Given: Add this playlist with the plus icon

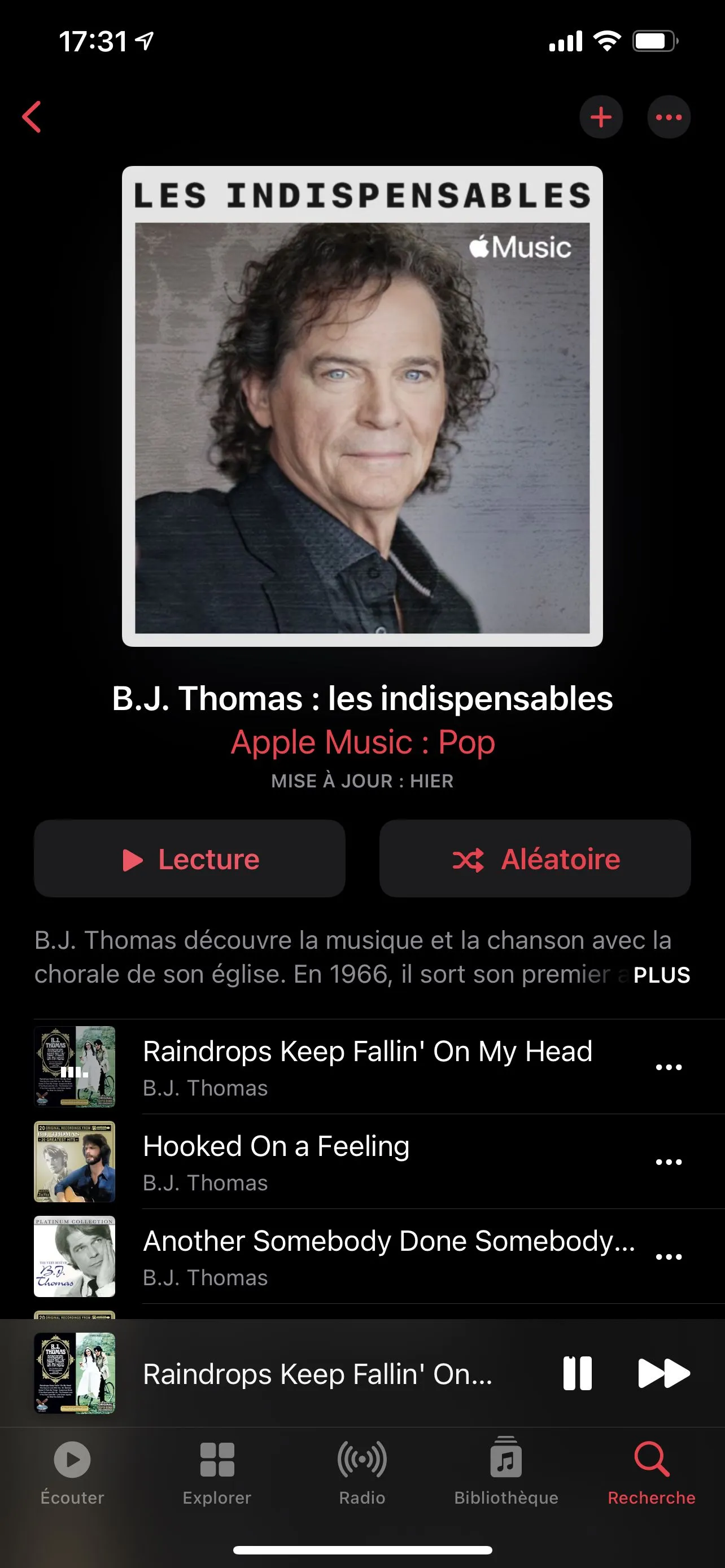Looking at the screenshot, I should [x=601, y=117].
